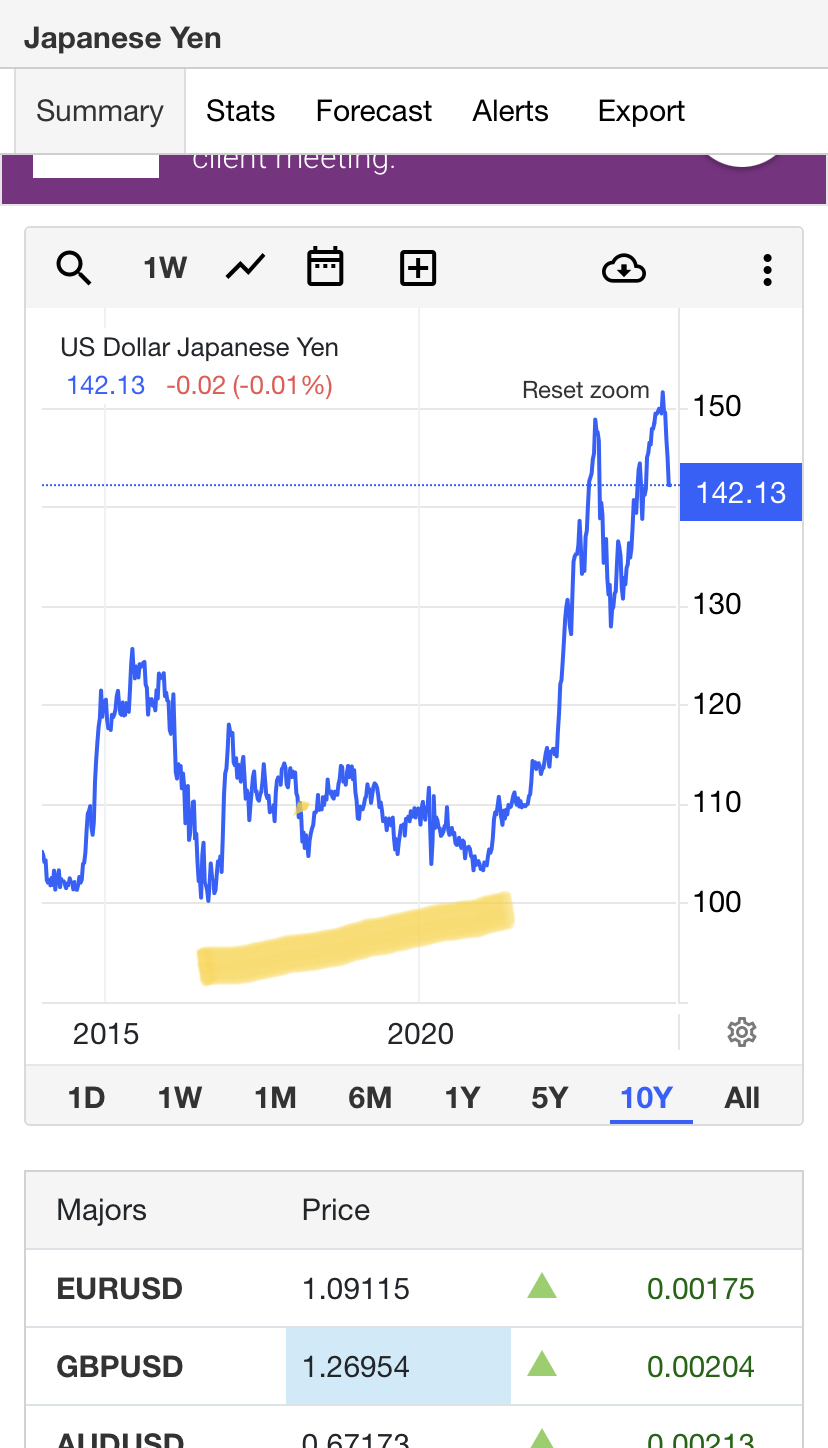Select the 1M time range
The width and height of the screenshot is (828, 1448).
coord(275,1098)
